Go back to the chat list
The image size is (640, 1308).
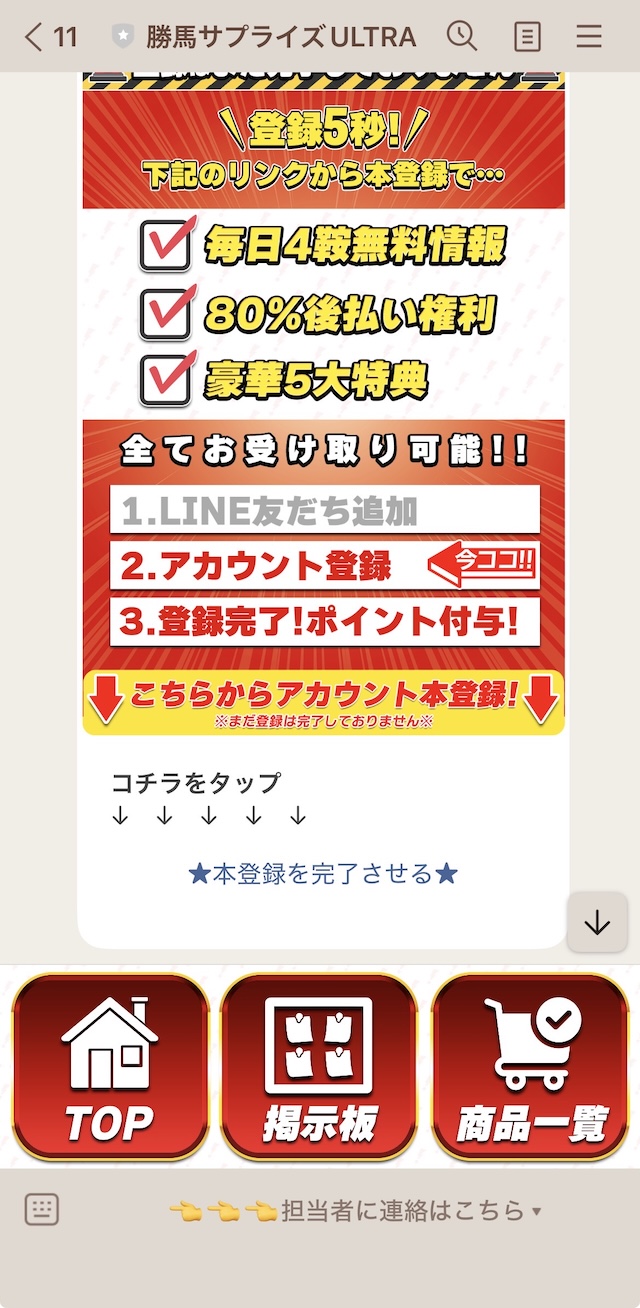coord(50,37)
